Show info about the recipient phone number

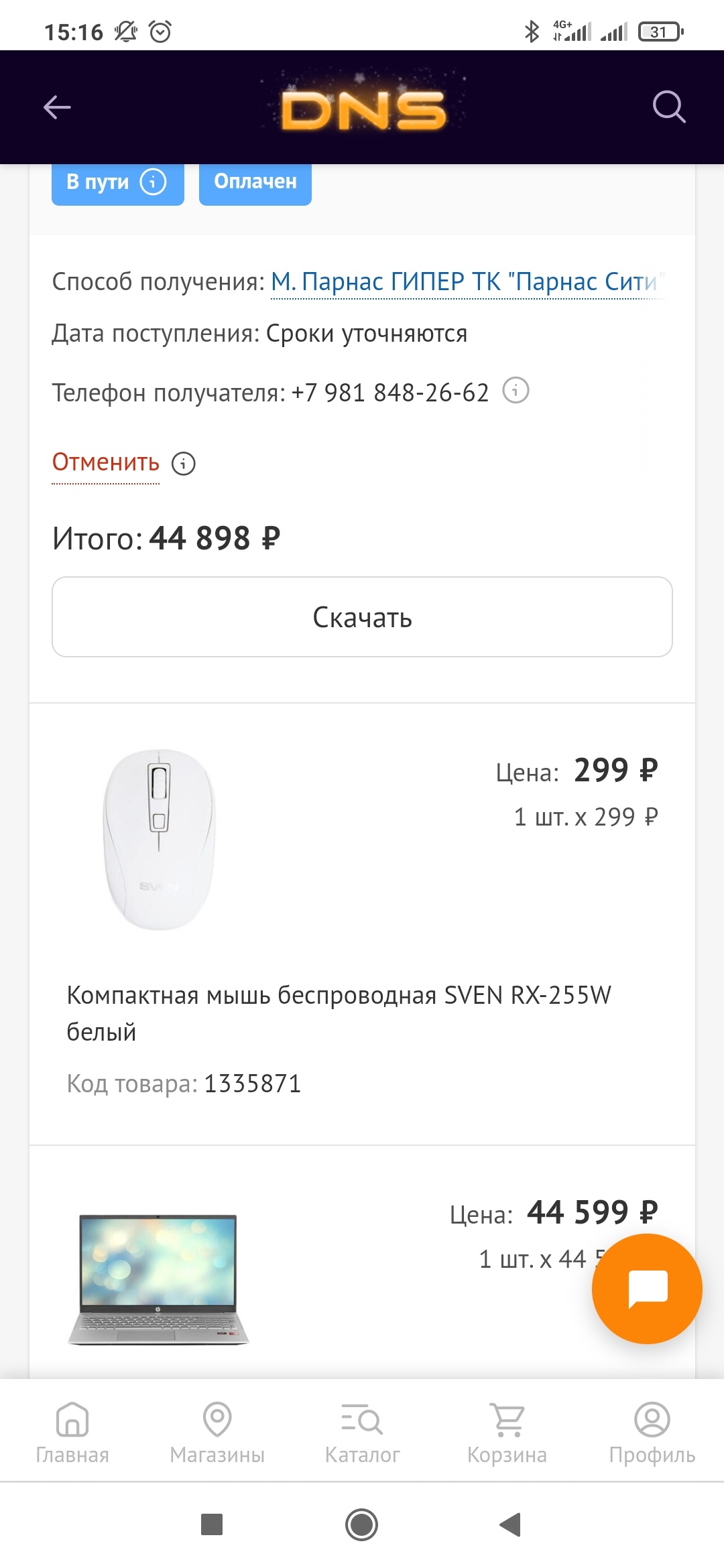(x=516, y=390)
